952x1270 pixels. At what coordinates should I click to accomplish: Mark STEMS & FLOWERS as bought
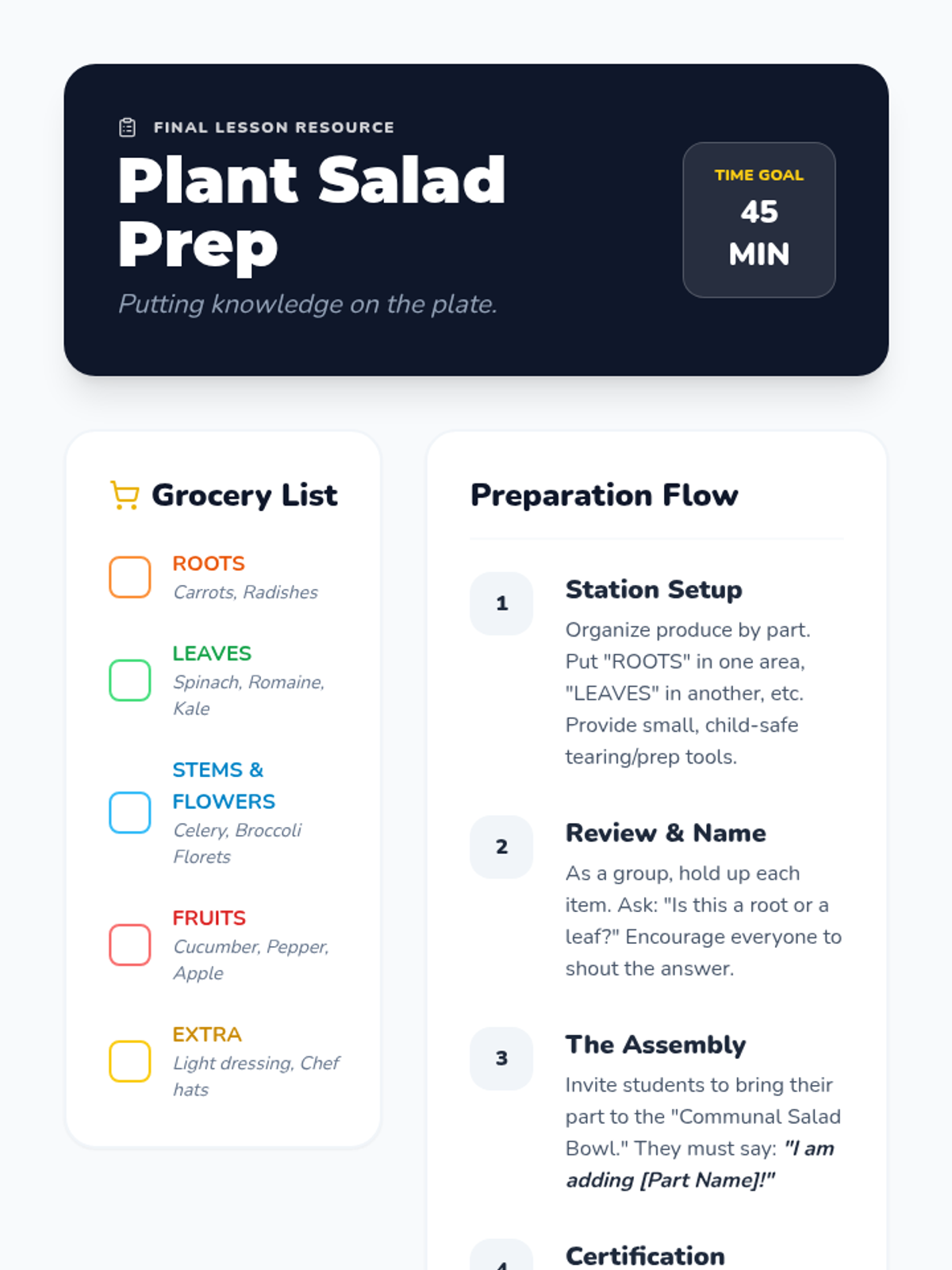[x=130, y=813]
